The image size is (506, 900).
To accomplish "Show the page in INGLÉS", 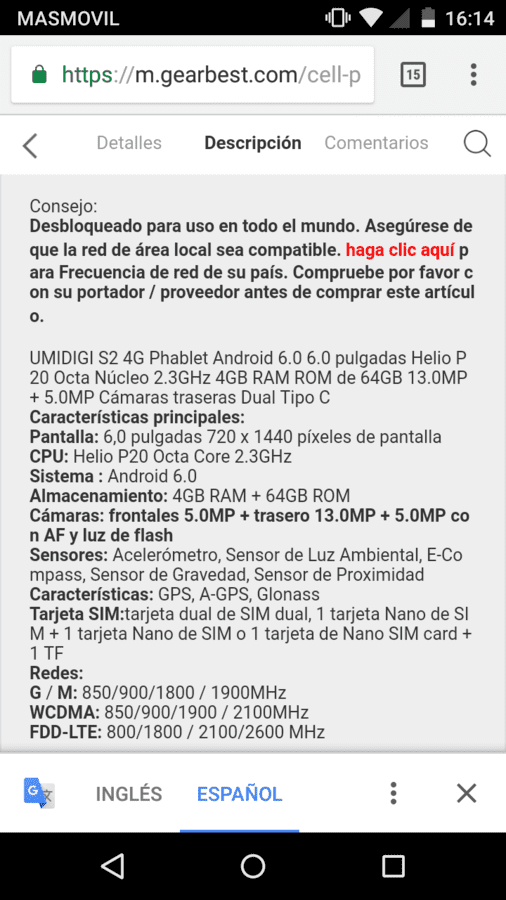I will pyautogui.click(x=129, y=794).
